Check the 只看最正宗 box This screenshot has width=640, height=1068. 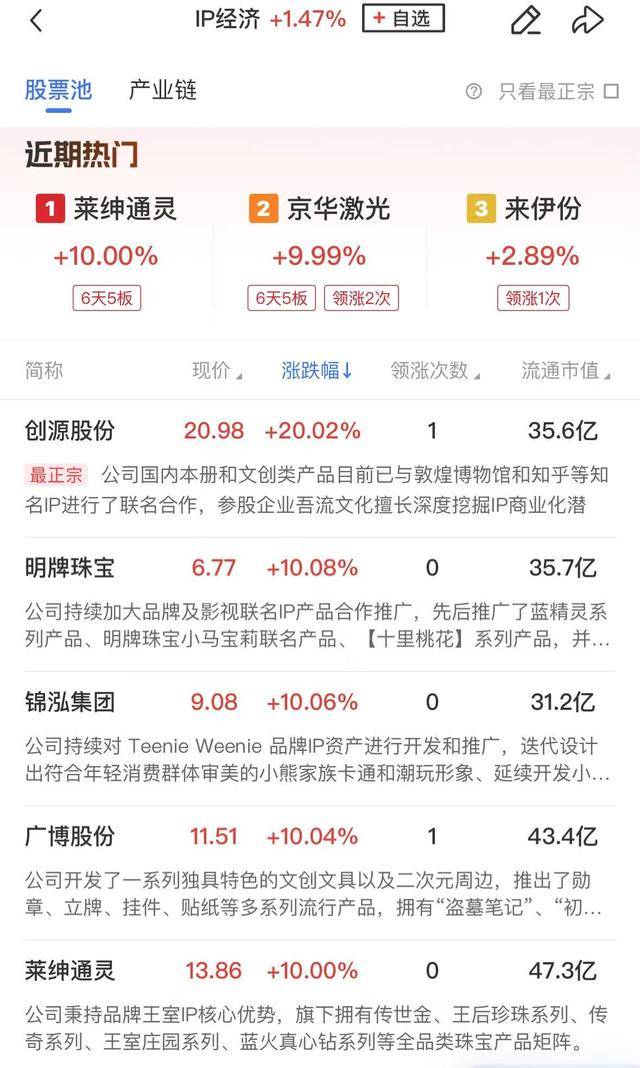[611, 91]
